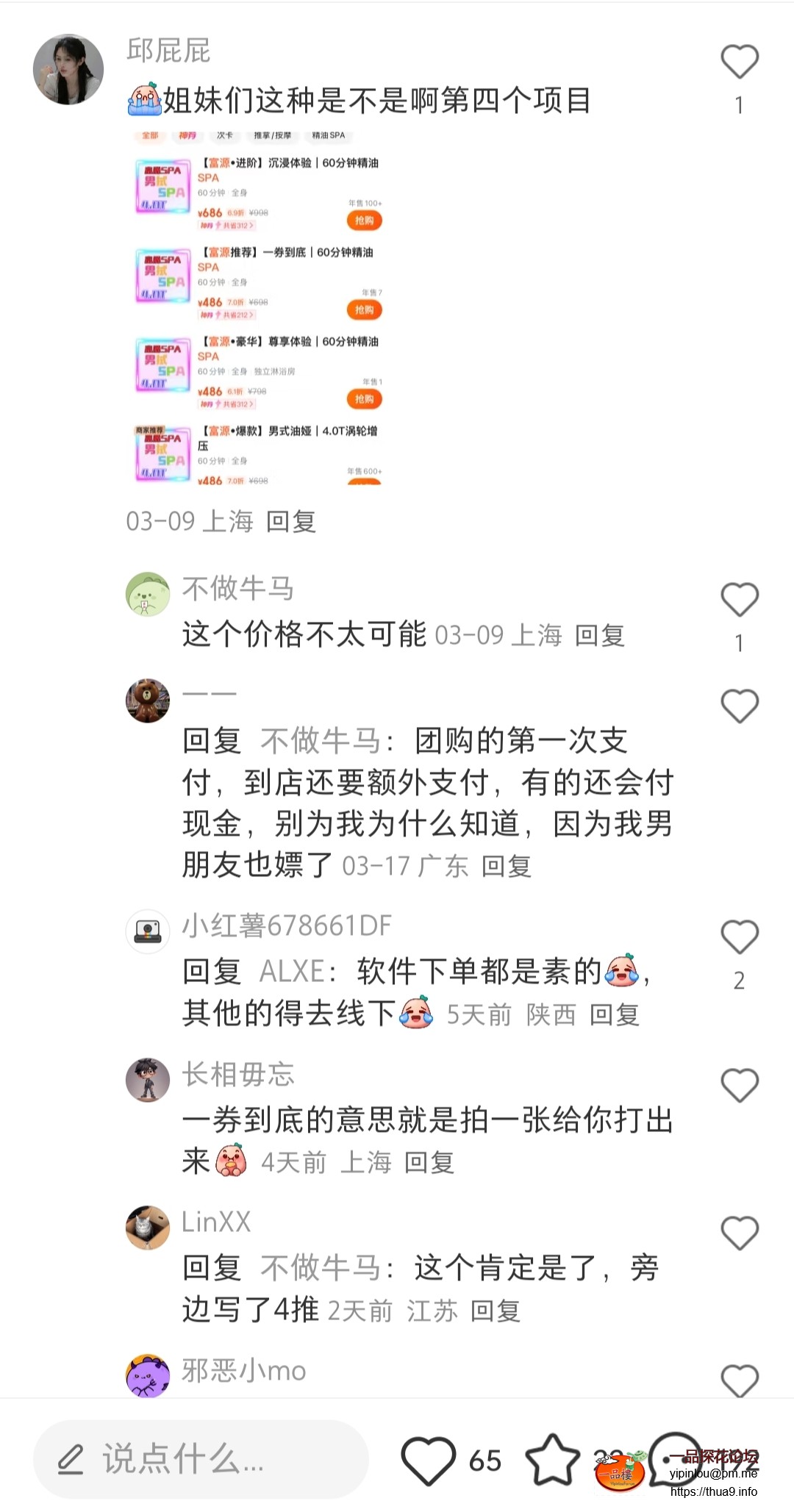Reply to the comment about 团购的第一次支付
This screenshot has width=794, height=1512.
pyautogui.click(x=507, y=867)
